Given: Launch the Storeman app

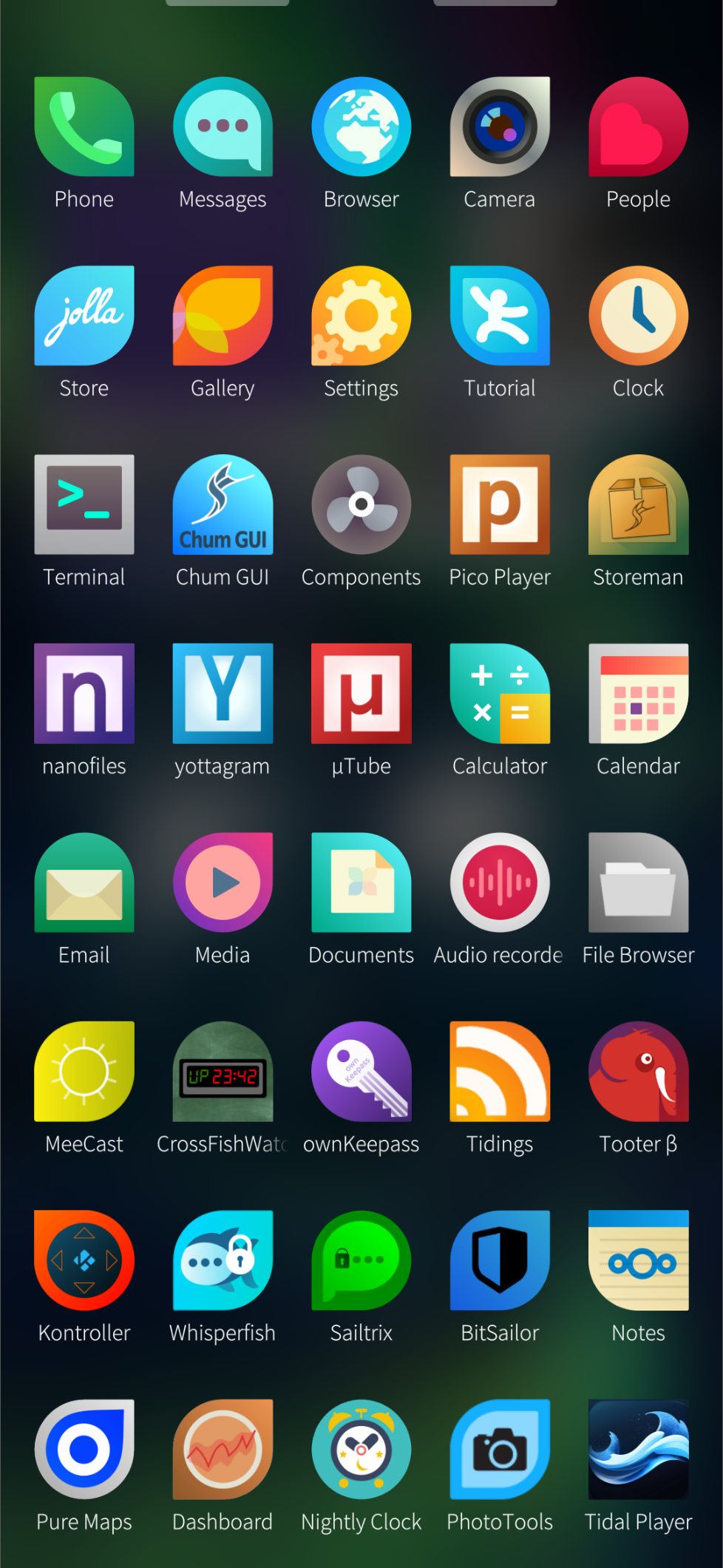Looking at the screenshot, I should tap(639, 504).
